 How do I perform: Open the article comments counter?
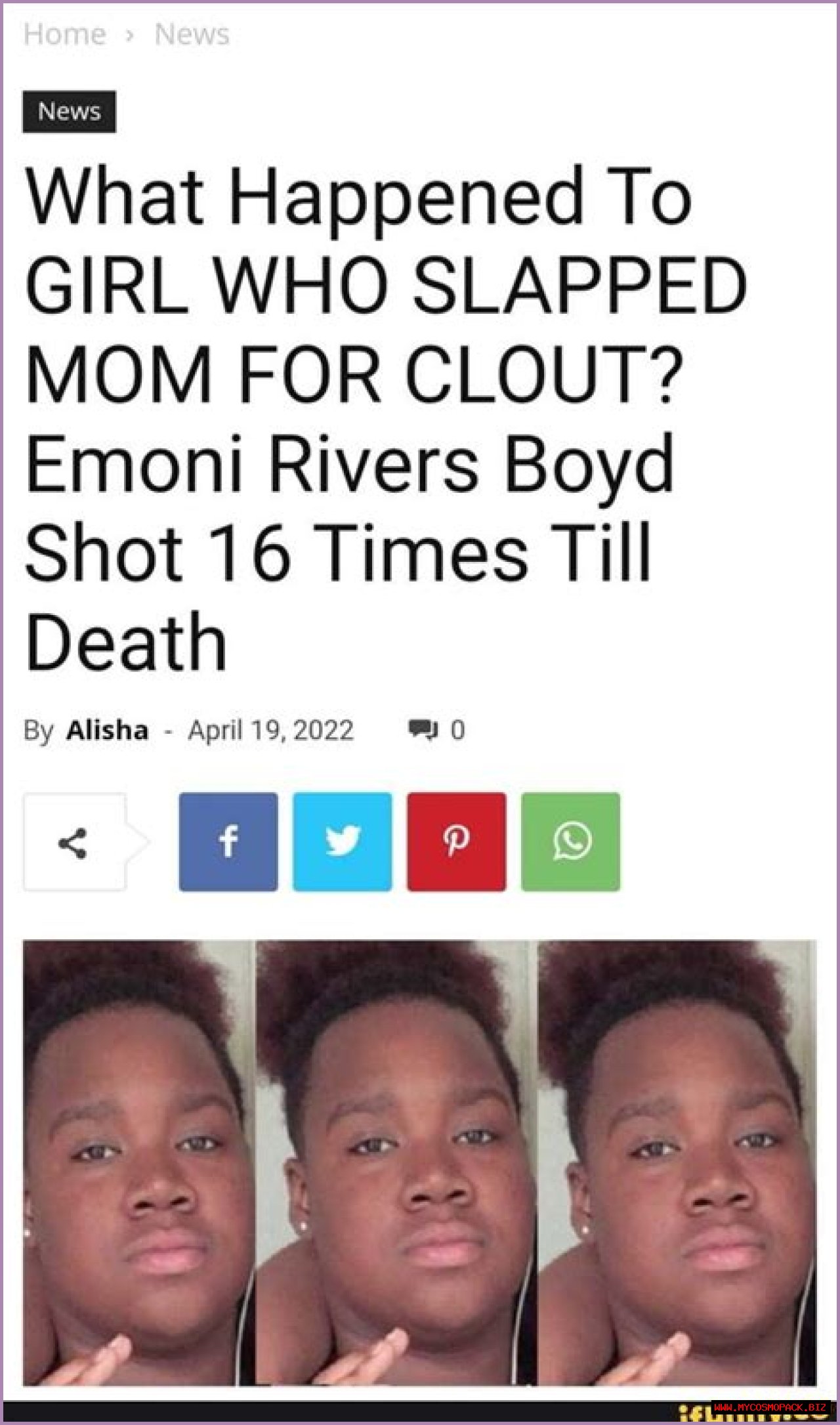click(437, 730)
